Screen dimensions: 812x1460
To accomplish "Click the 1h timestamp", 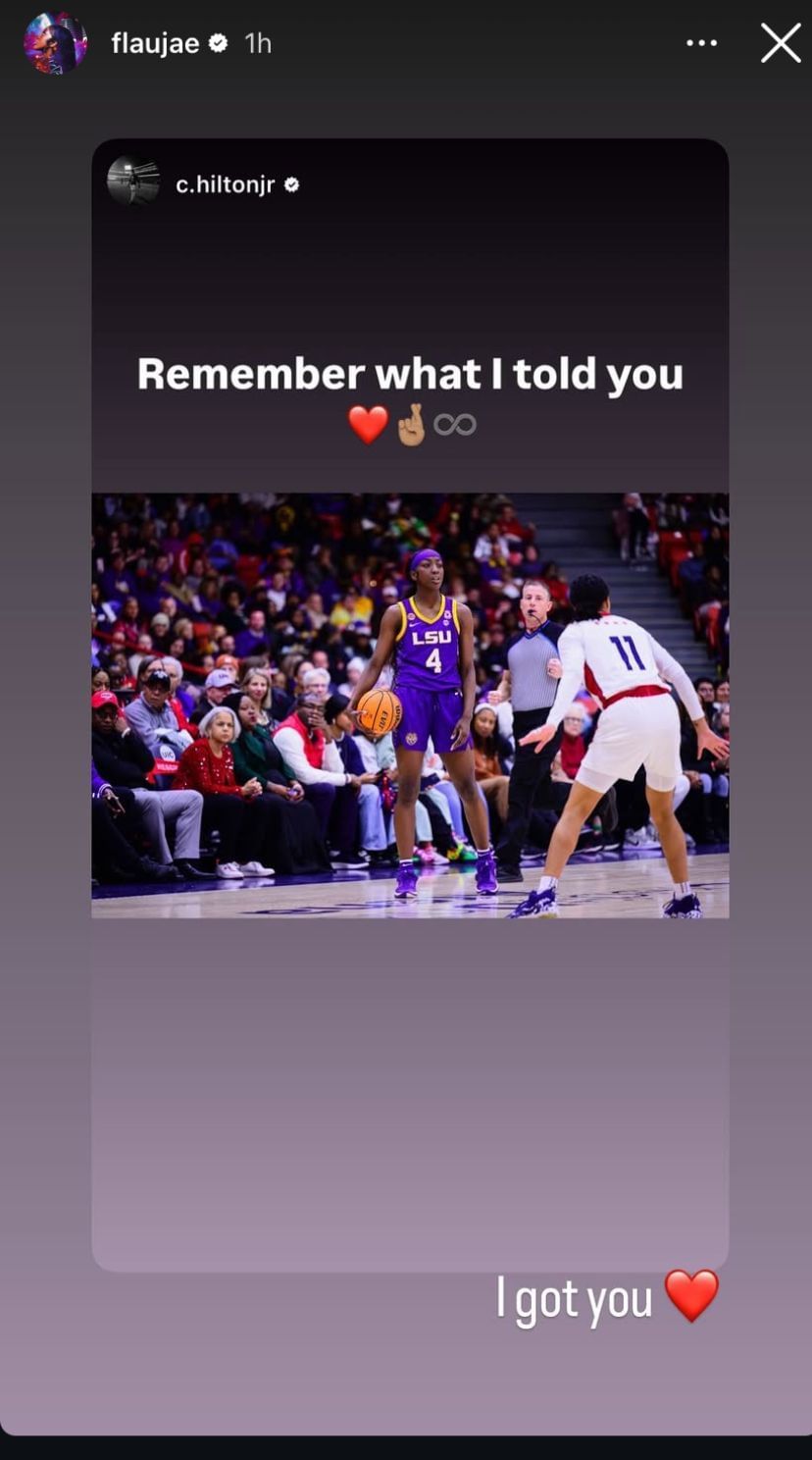I will point(257,43).
